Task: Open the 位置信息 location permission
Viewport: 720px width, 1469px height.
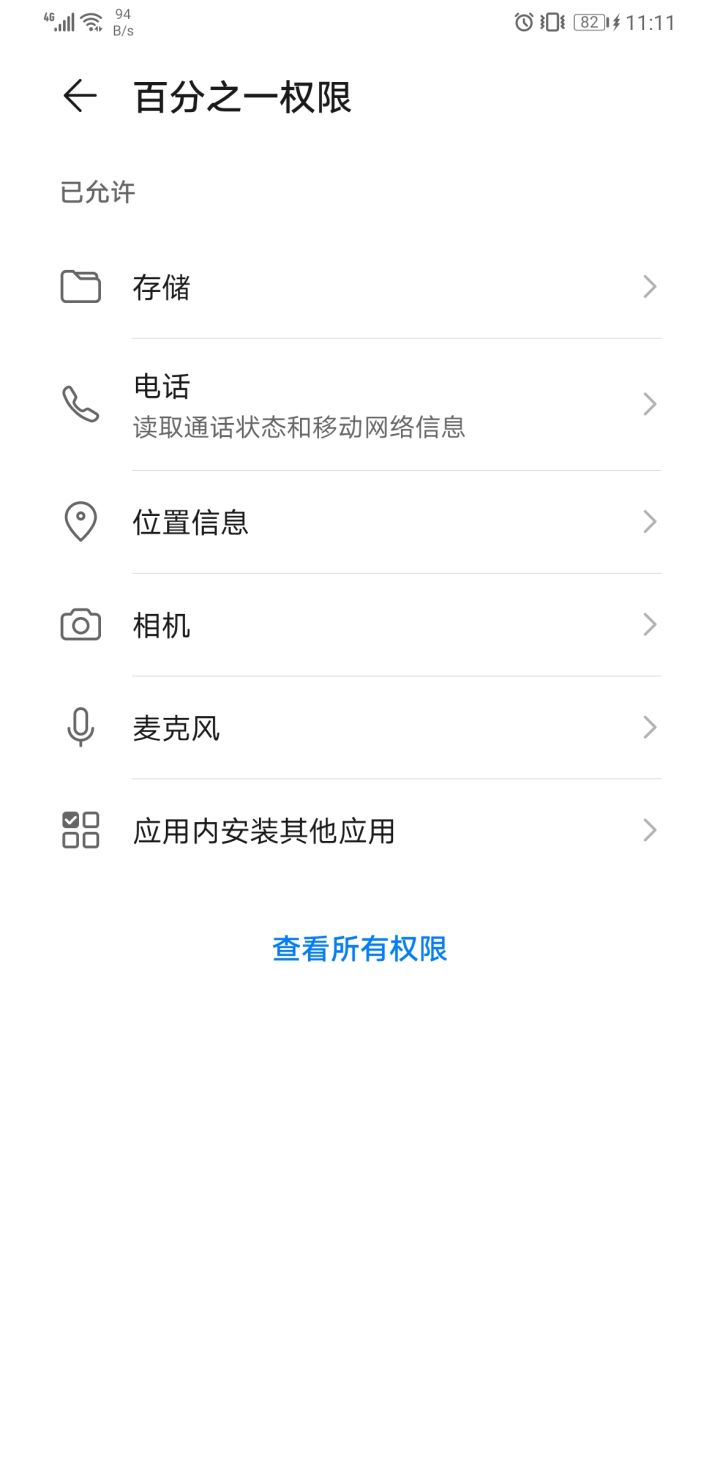Action: [360, 522]
